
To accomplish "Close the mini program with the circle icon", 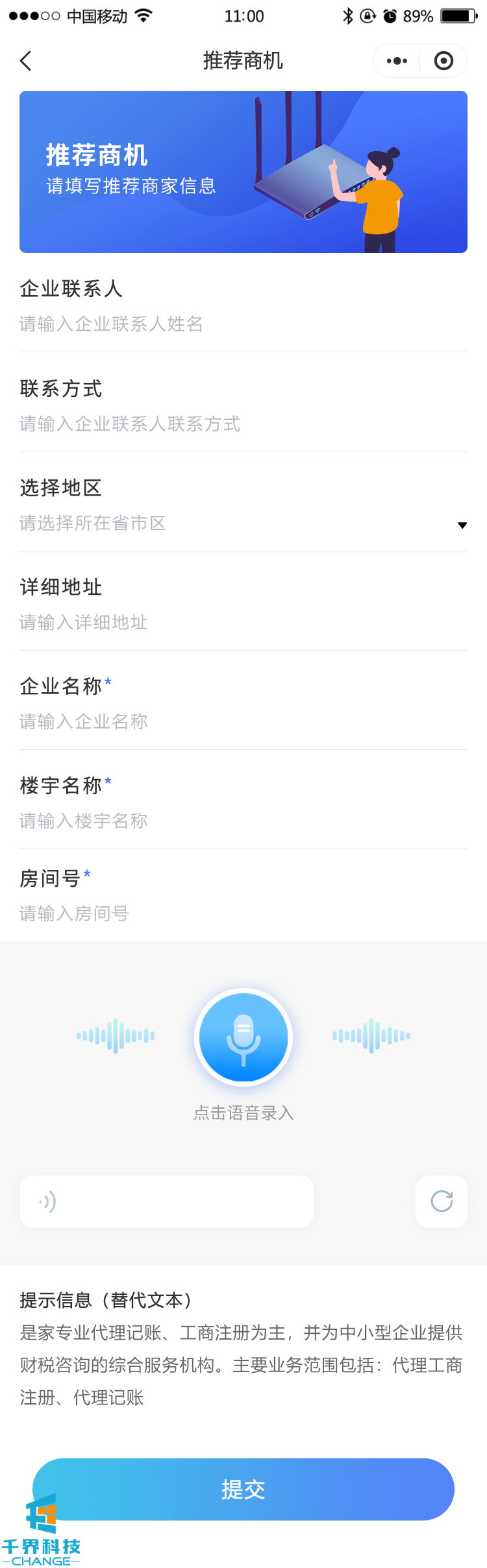I will click(x=443, y=61).
